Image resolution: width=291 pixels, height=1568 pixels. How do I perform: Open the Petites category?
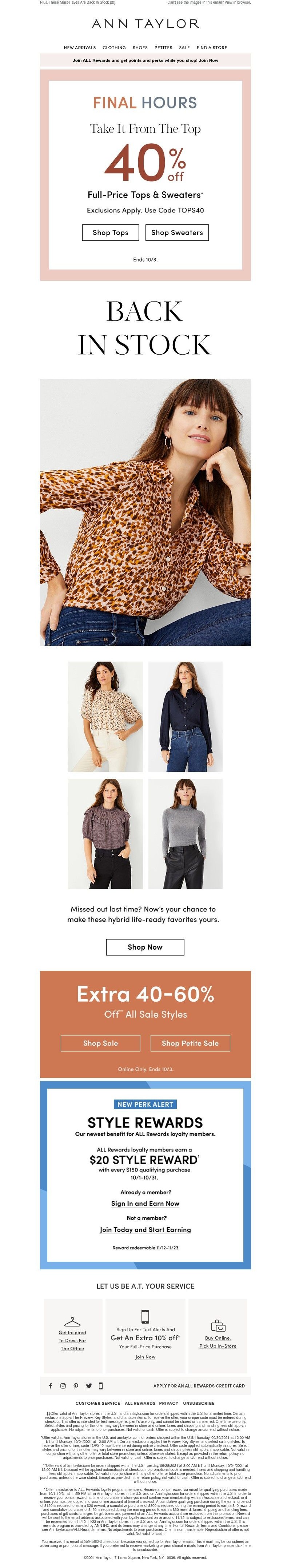coord(163,48)
